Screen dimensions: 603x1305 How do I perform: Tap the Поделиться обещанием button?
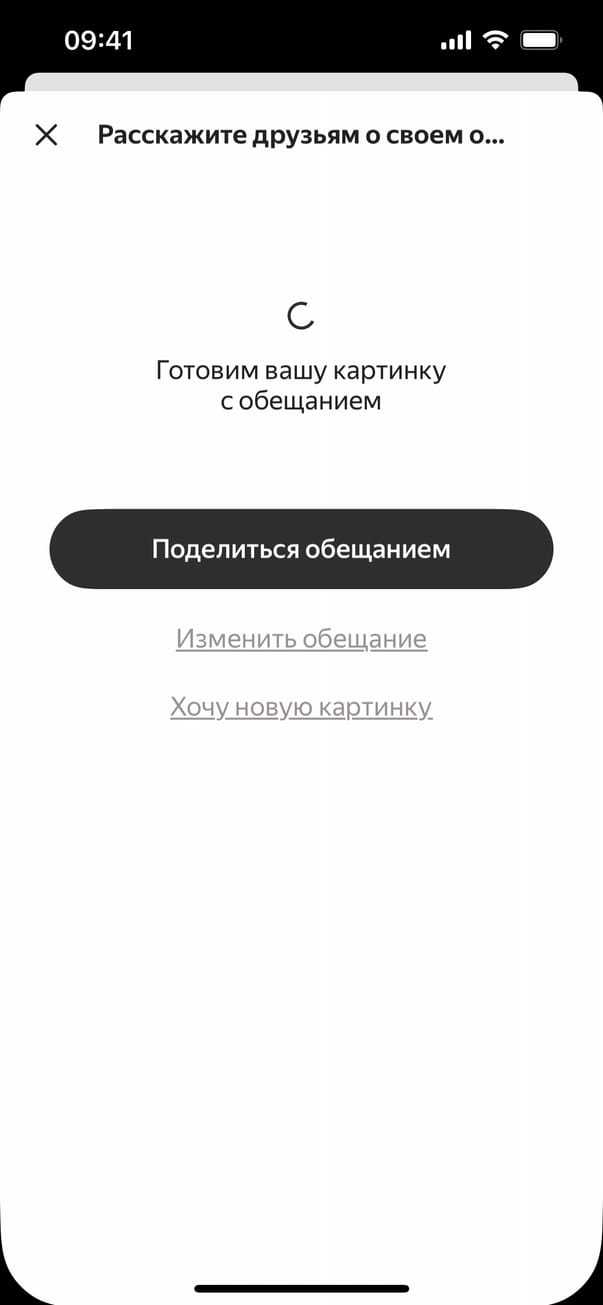(x=301, y=549)
